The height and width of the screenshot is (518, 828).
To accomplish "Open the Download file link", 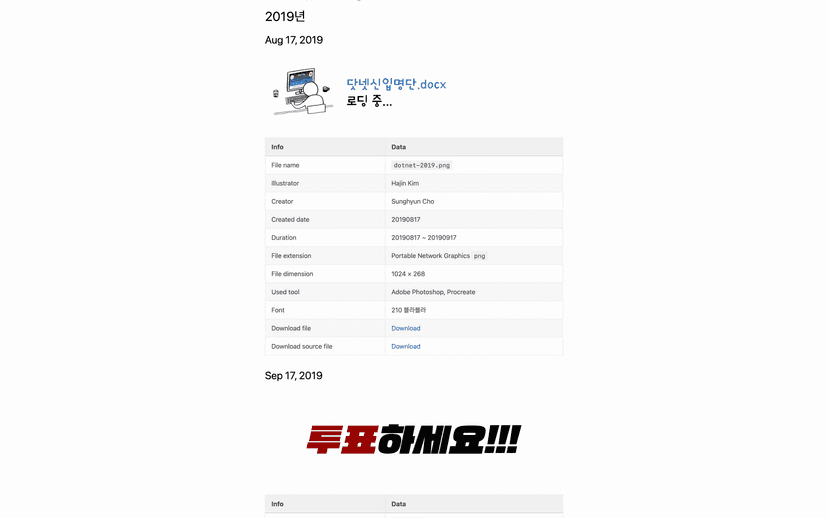I will click(x=405, y=328).
